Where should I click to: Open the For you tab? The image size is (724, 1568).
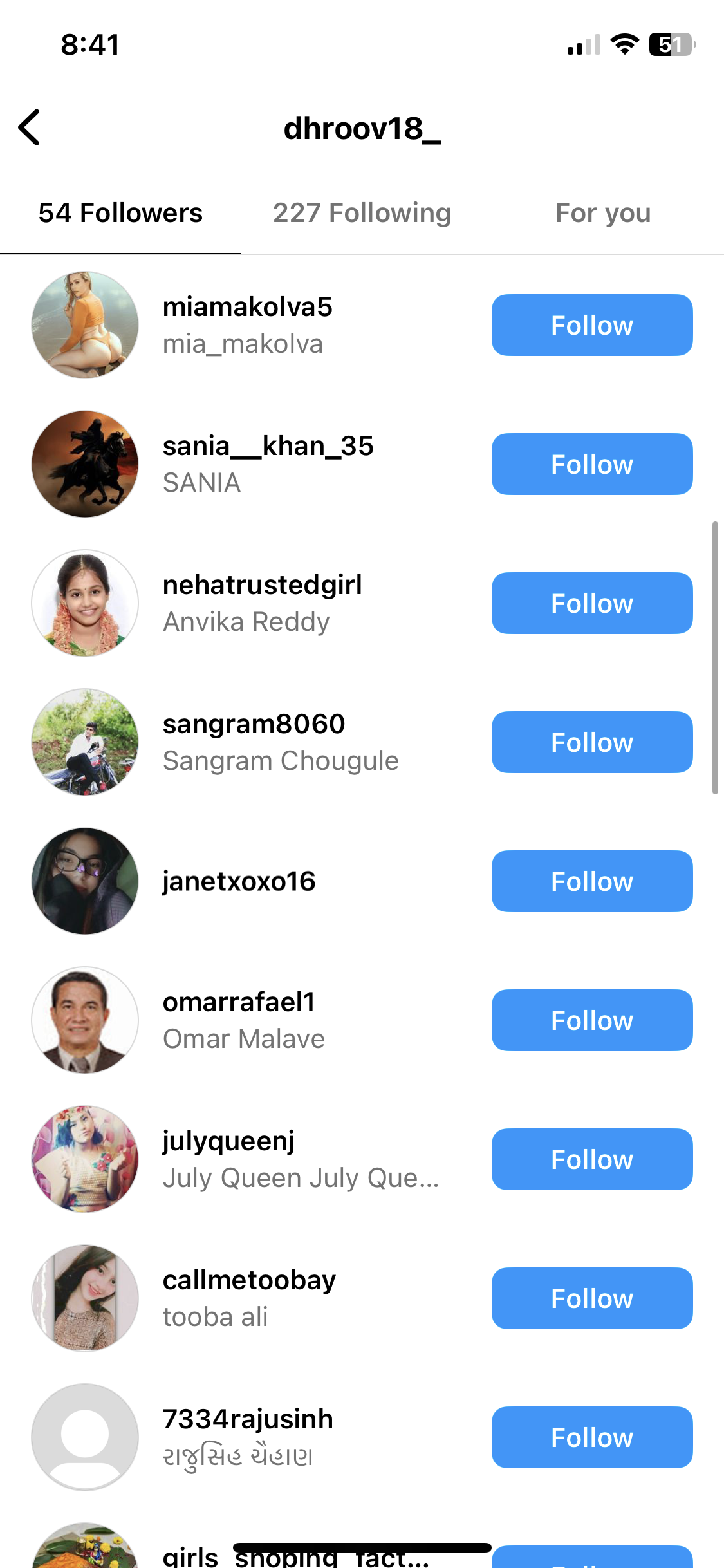point(603,213)
